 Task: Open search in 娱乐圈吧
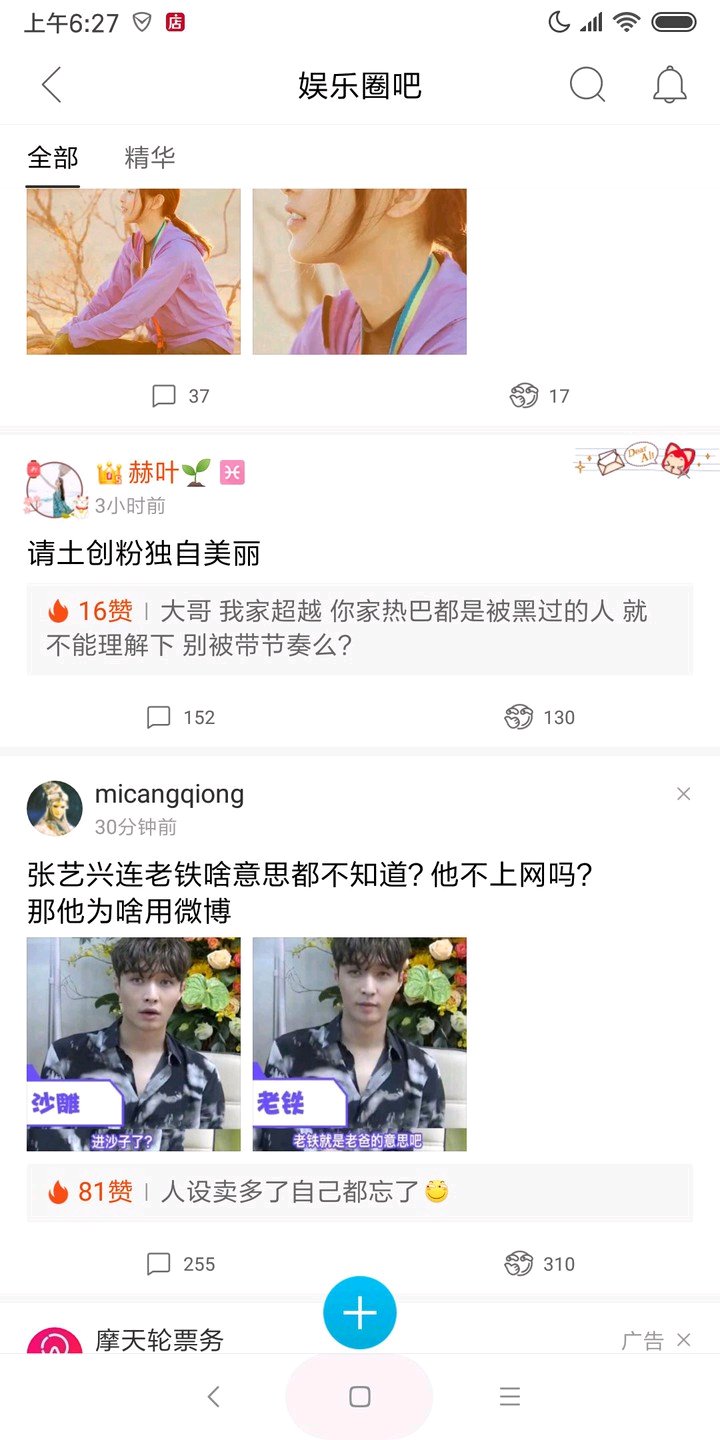point(588,85)
